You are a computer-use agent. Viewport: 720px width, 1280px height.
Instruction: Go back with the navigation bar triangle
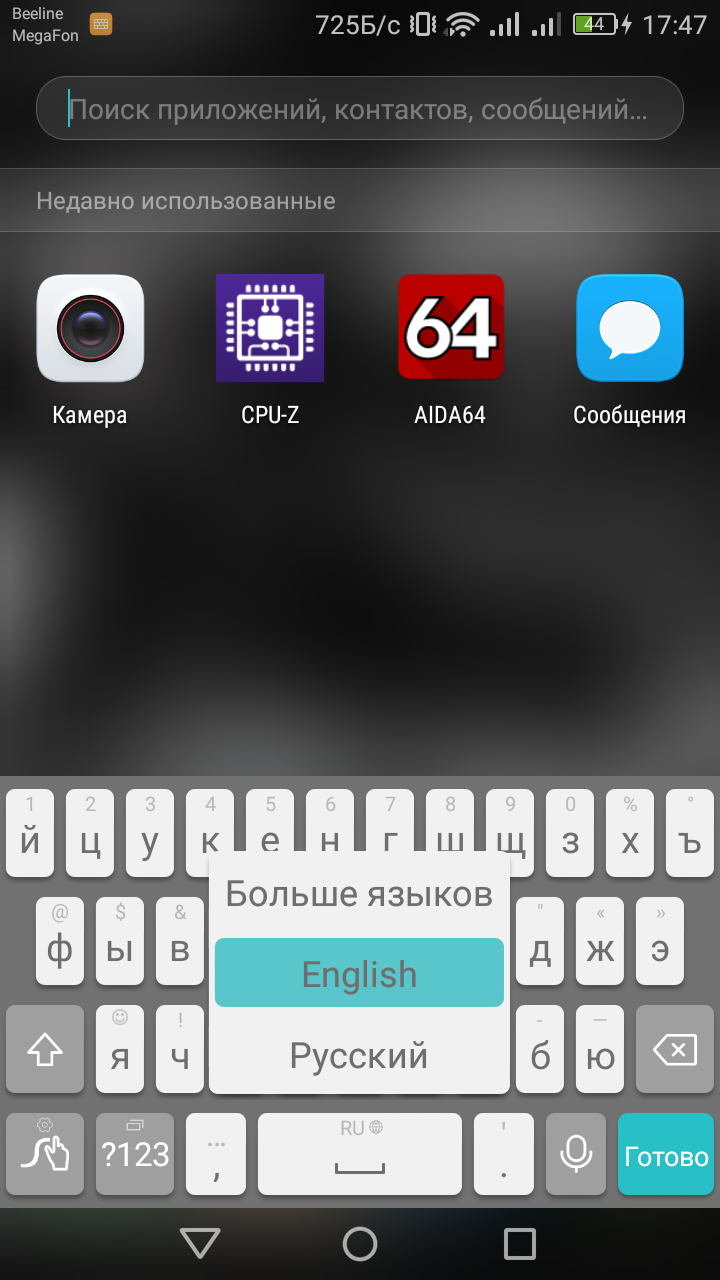click(x=200, y=1244)
